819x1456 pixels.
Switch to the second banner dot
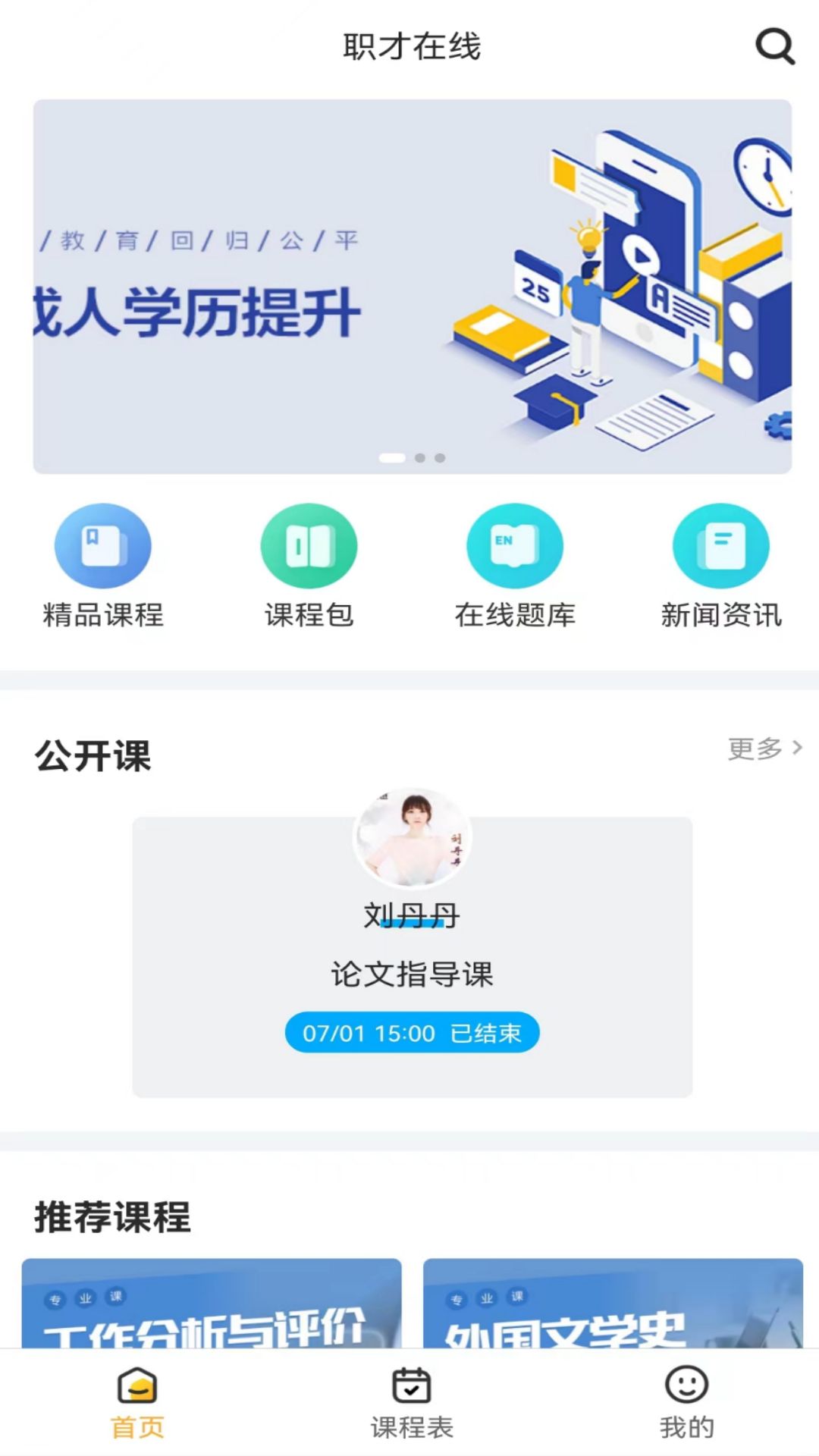click(419, 457)
